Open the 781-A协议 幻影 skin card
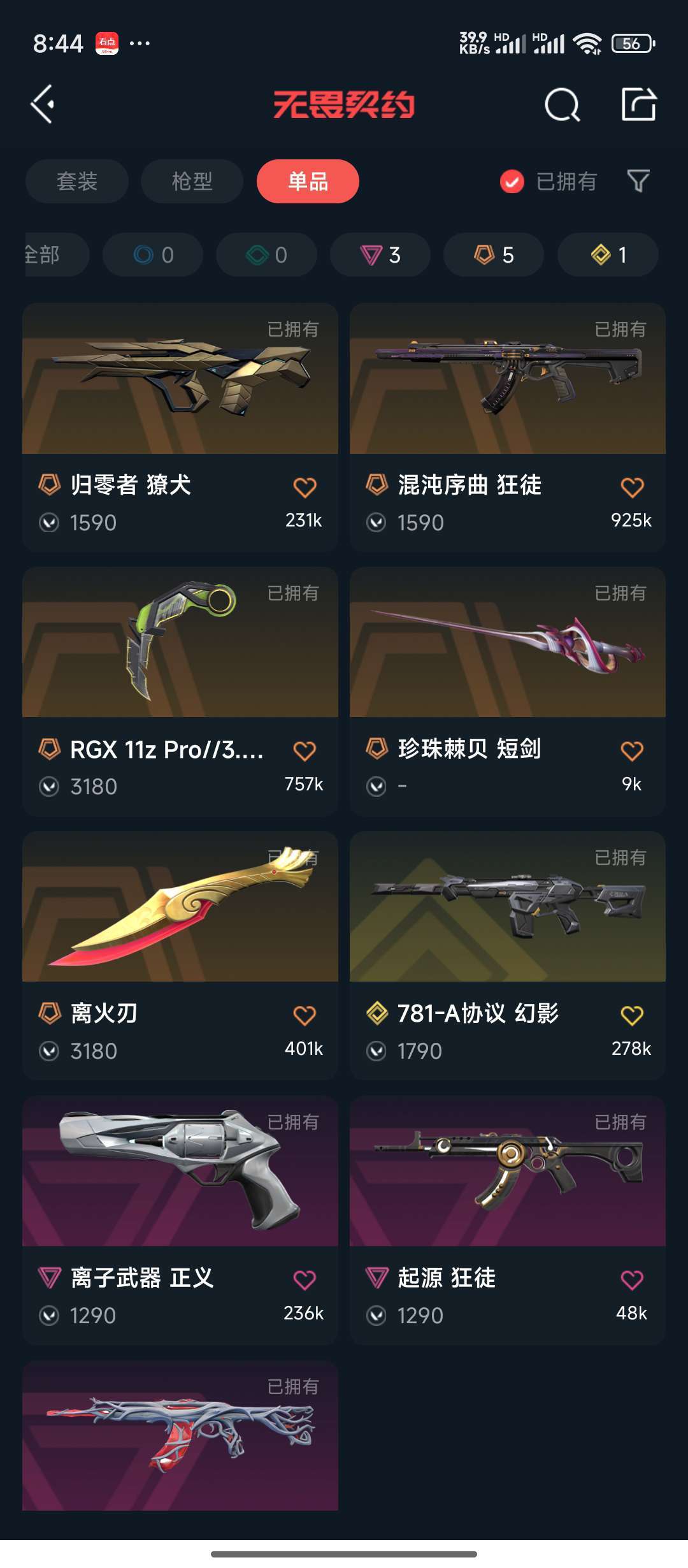 (x=508, y=955)
